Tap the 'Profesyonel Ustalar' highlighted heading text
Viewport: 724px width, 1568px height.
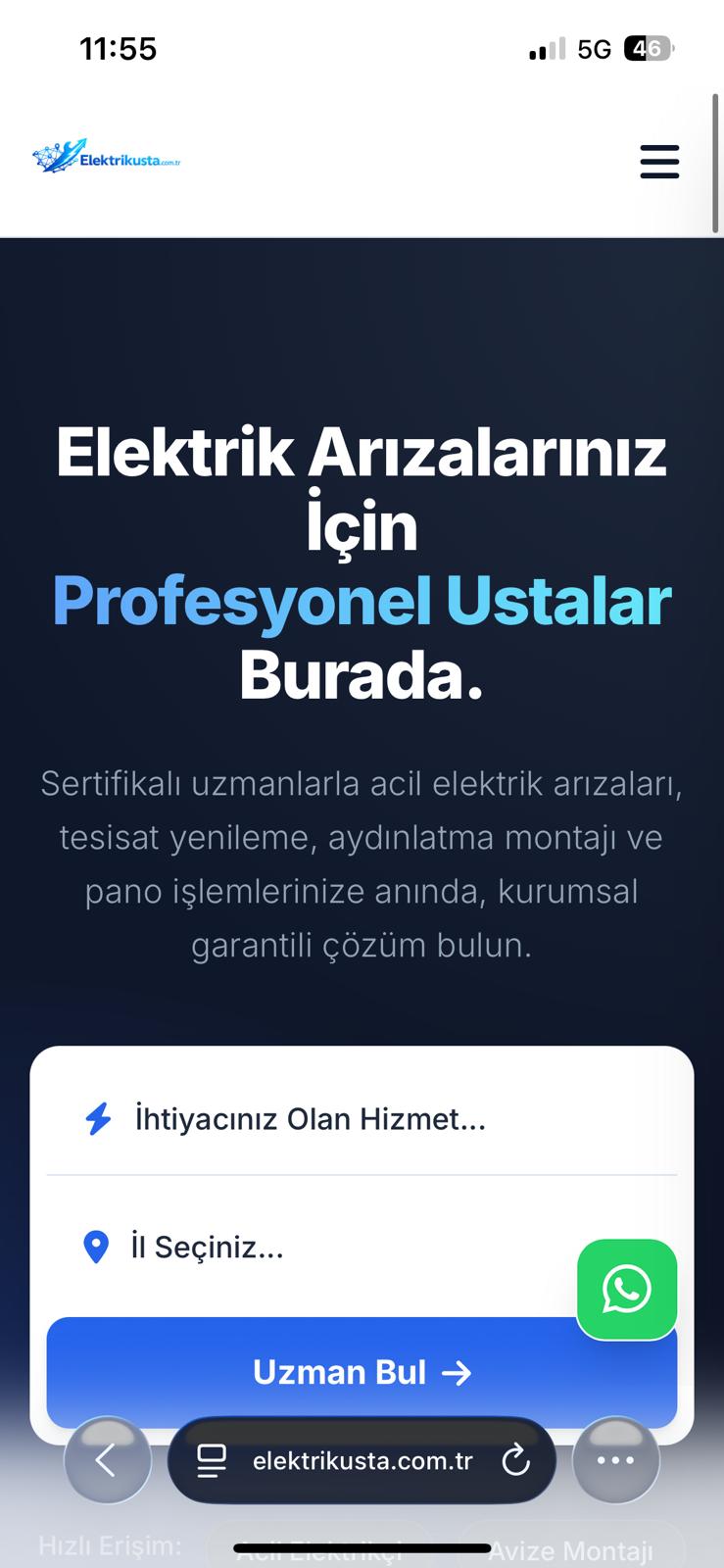(362, 600)
